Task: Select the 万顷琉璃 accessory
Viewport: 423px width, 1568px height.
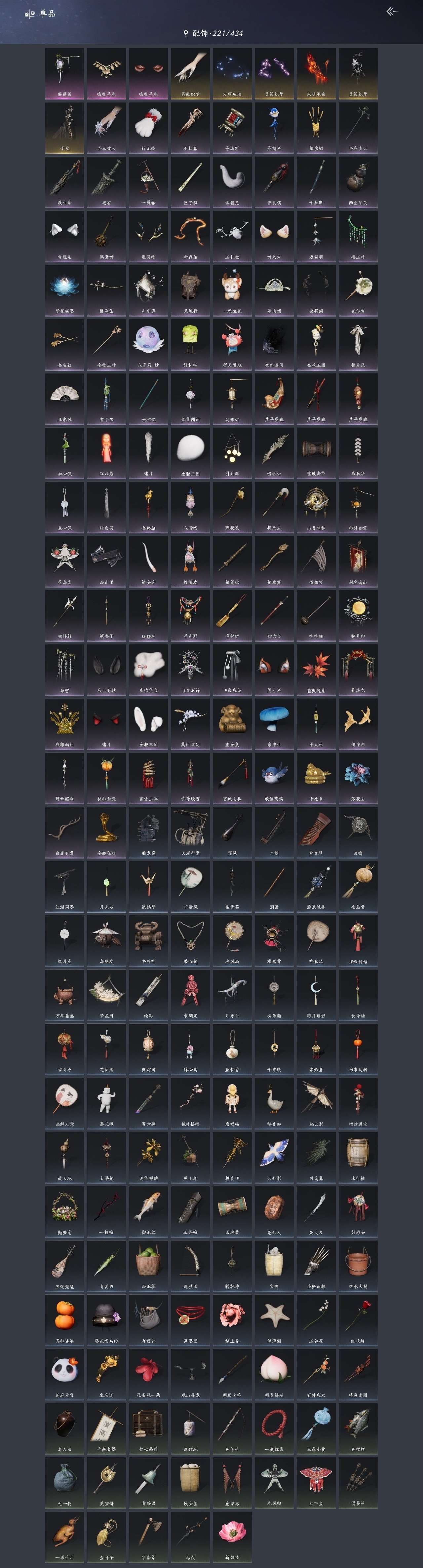Action: pos(232,73)
